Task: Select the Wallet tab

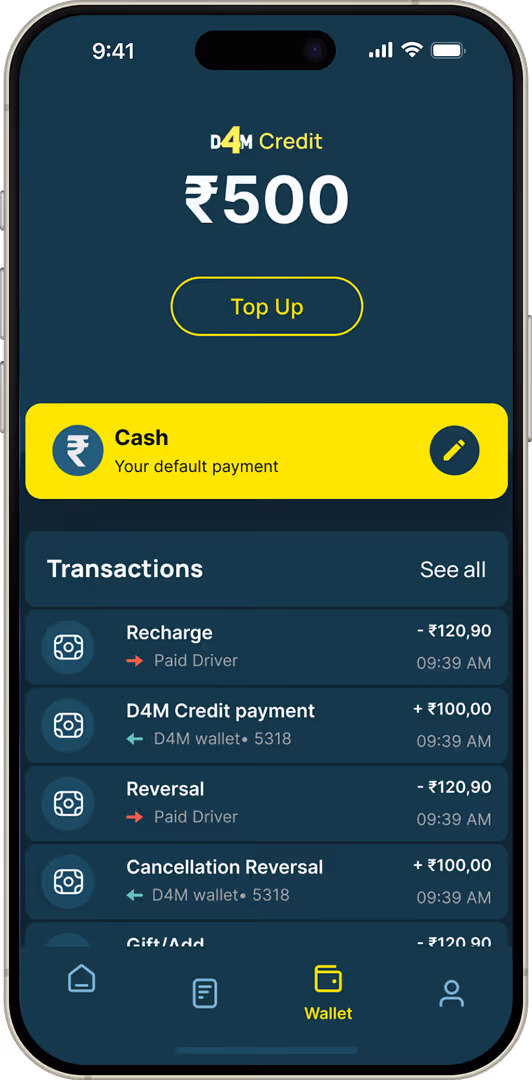Action: coord(328,993)
